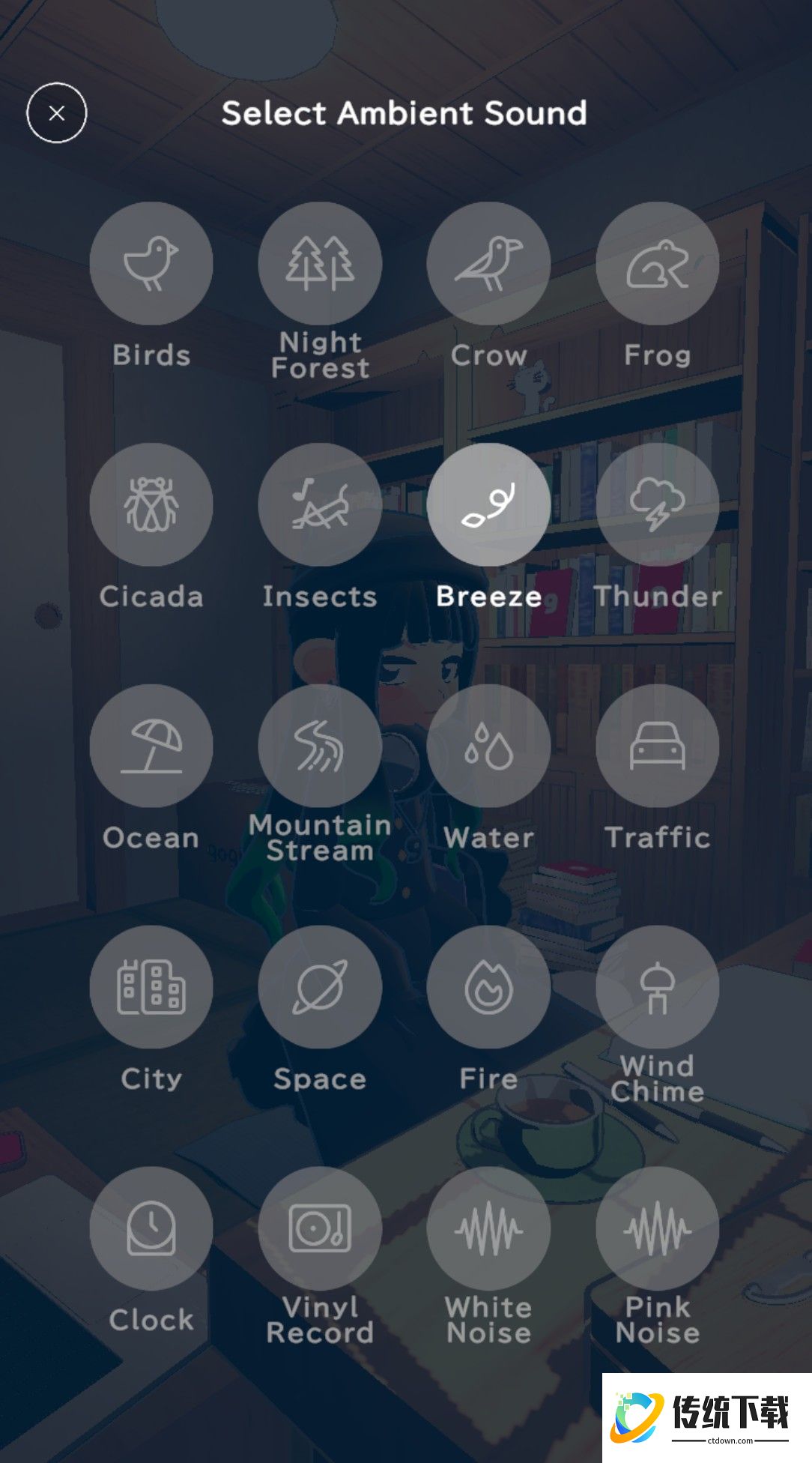Pick the Fire ambient sound
This screenshot has width=812, height=1463.
(x=488, y=987)
